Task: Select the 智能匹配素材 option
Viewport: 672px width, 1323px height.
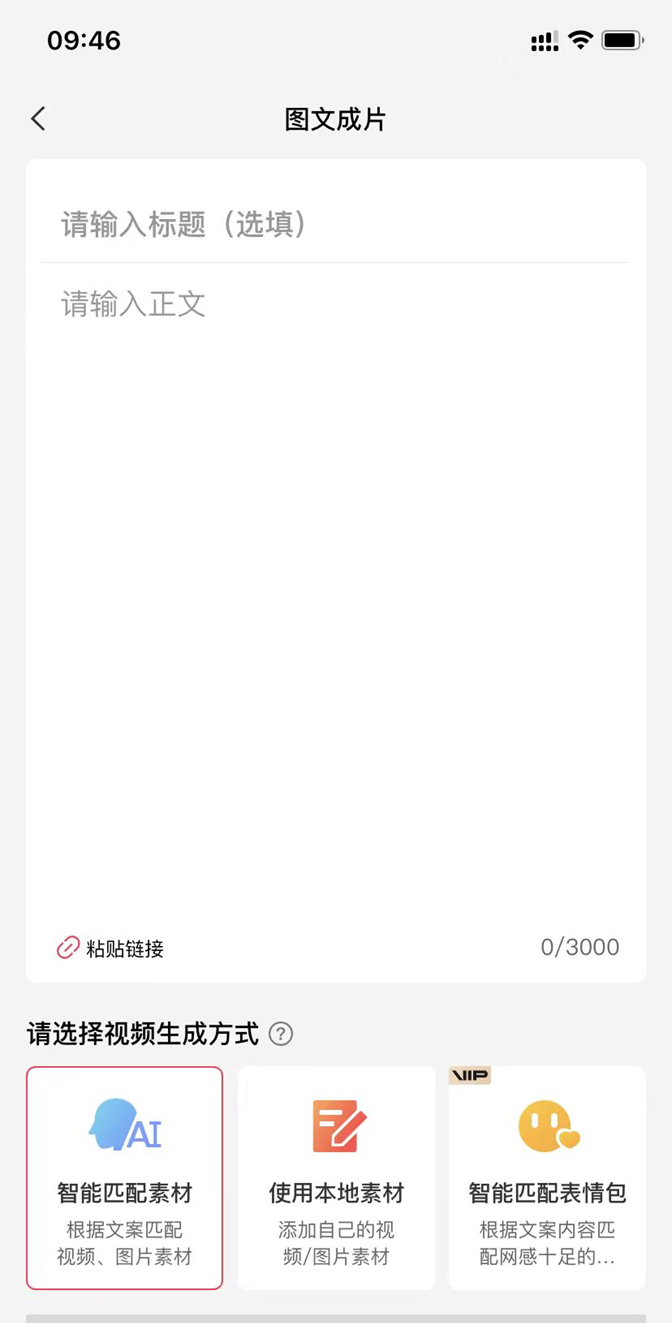Action: pos(125,1178)
